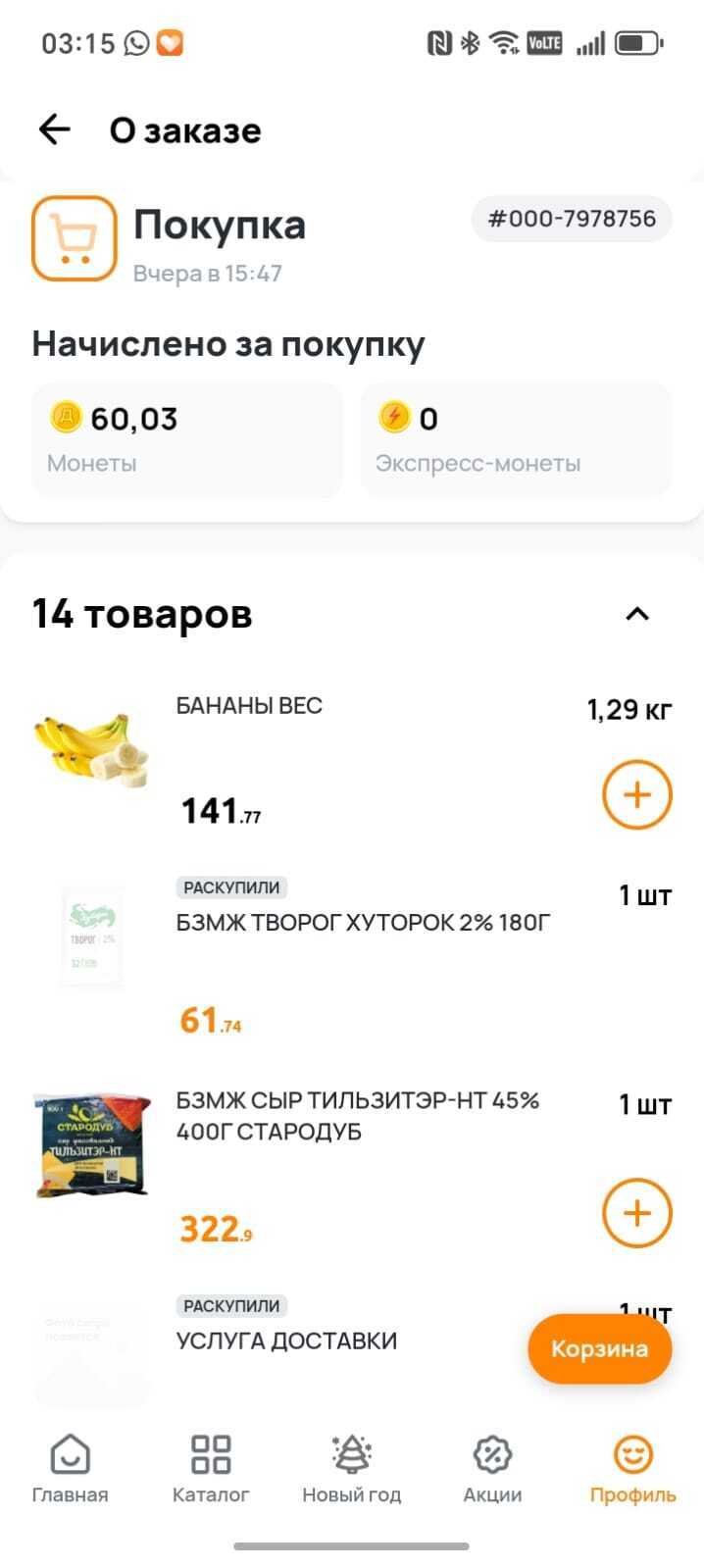Open the СЫР ТИЛЬЗИТЭР-НТ 45% product
704x1568 pixels.
[x=357, y=1116]
